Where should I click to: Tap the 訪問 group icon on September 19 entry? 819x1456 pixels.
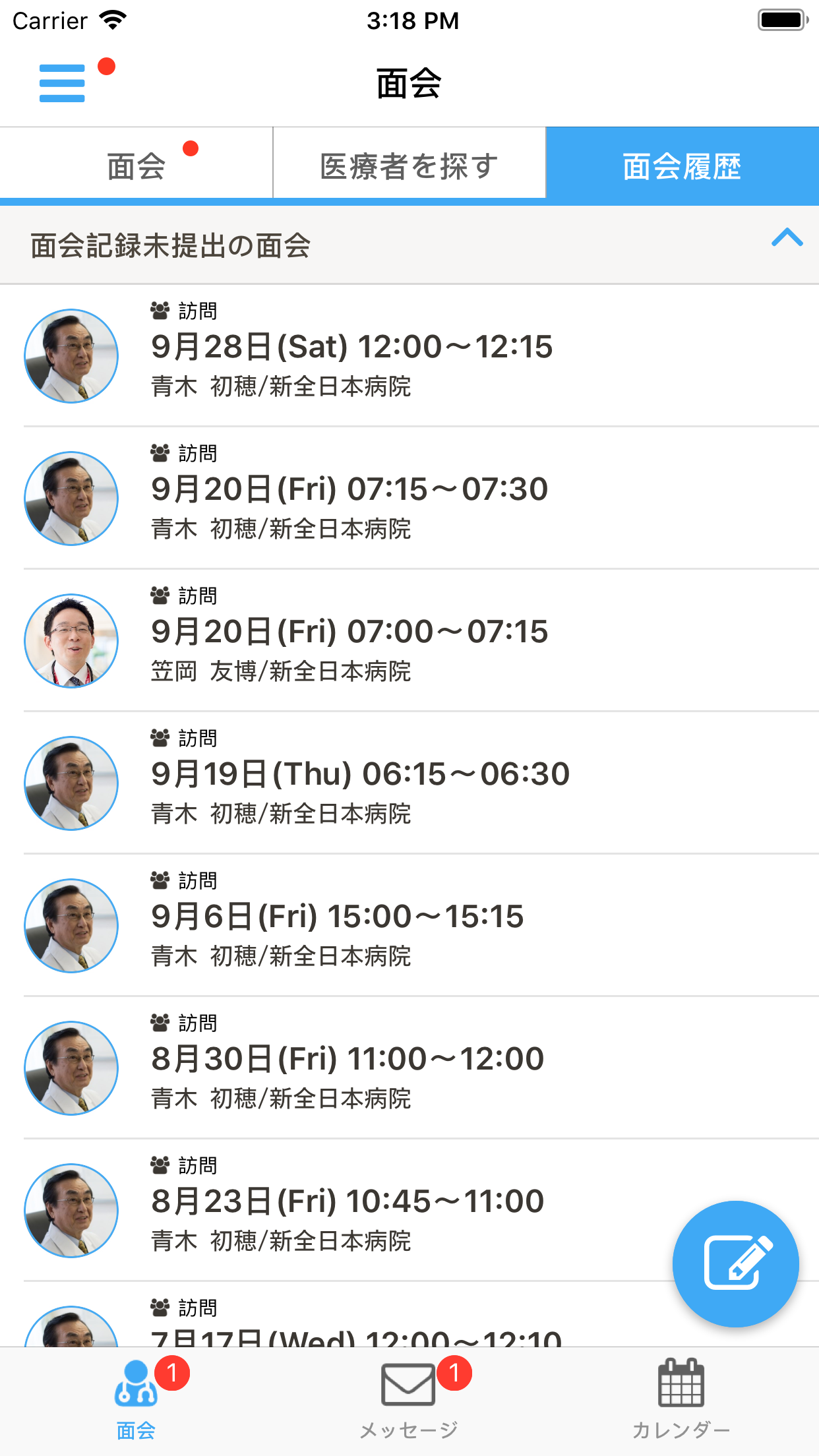[159, 739]
